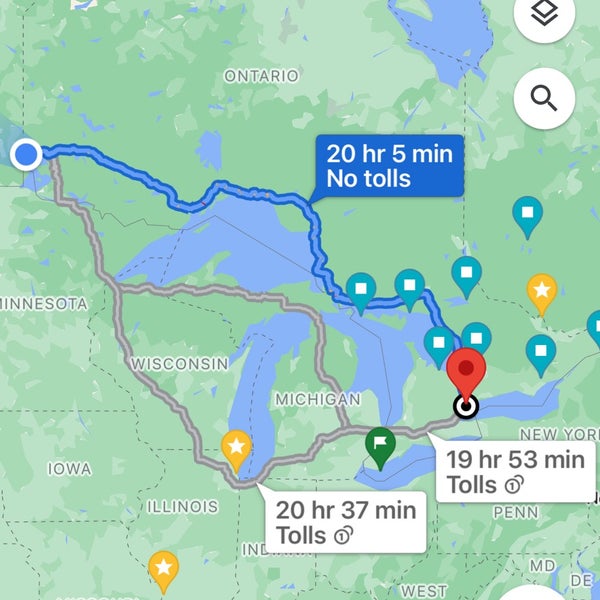Select the 19 hr 53 min route

[x=514, y=472]
